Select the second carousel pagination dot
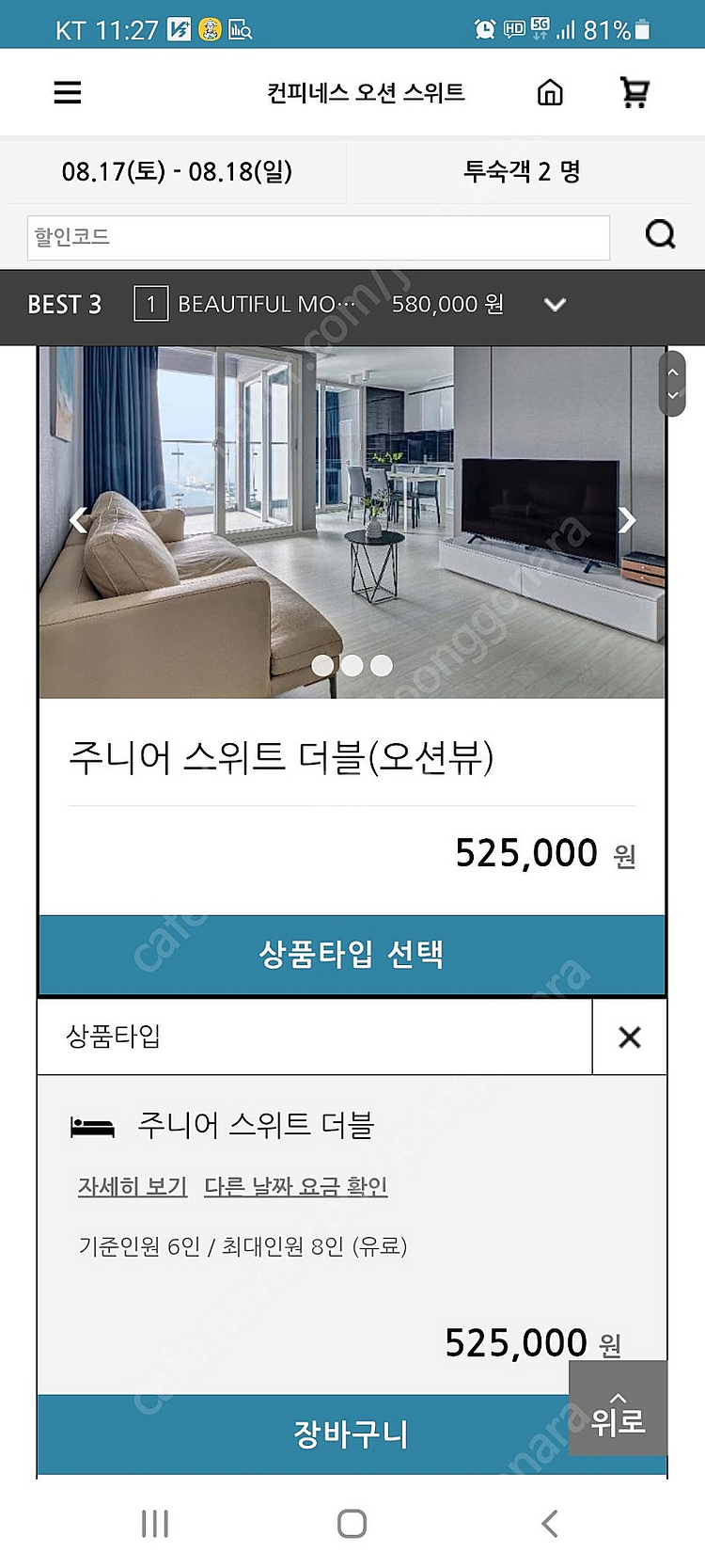705x1568 pixels. click(x=352, y=665)
